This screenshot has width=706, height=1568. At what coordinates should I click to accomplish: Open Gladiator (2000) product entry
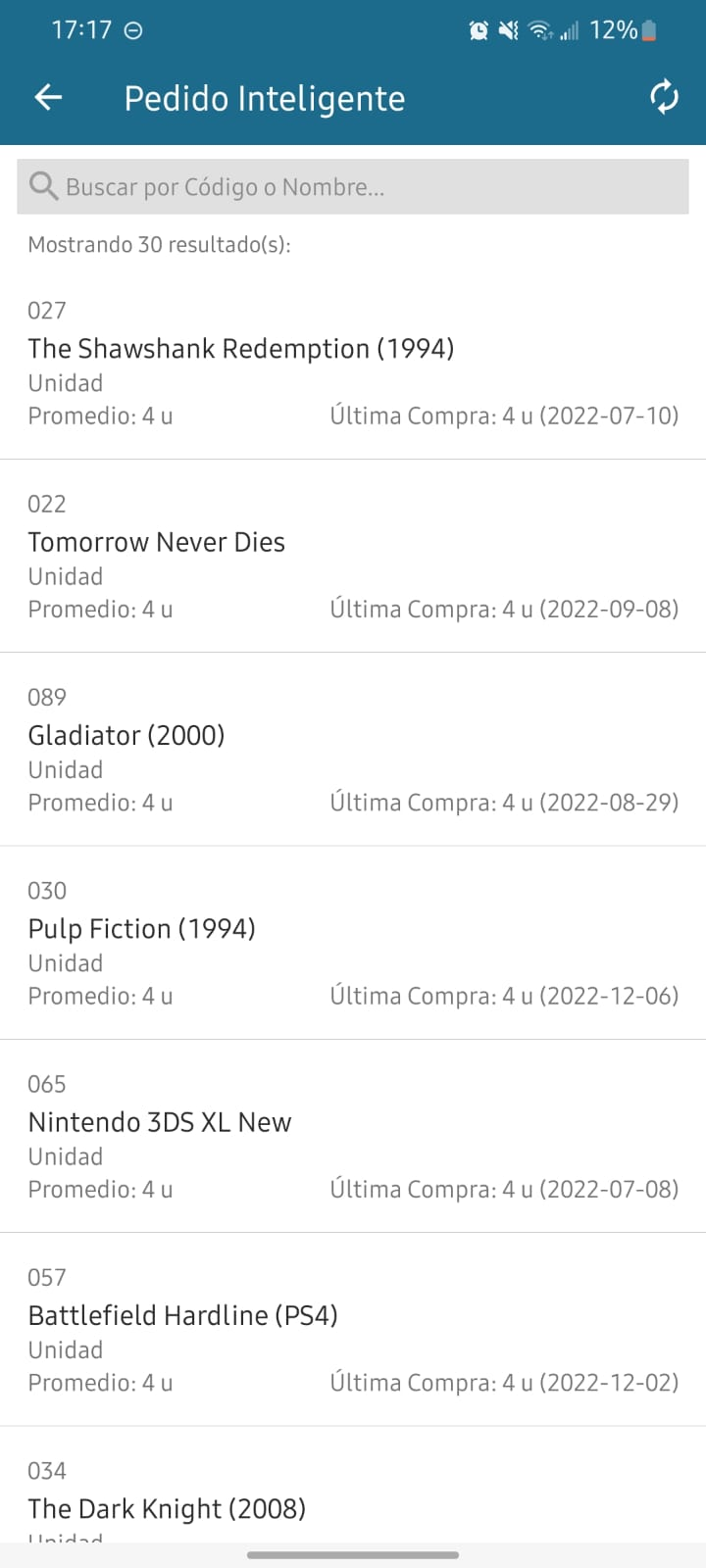(x=353, y=751)
